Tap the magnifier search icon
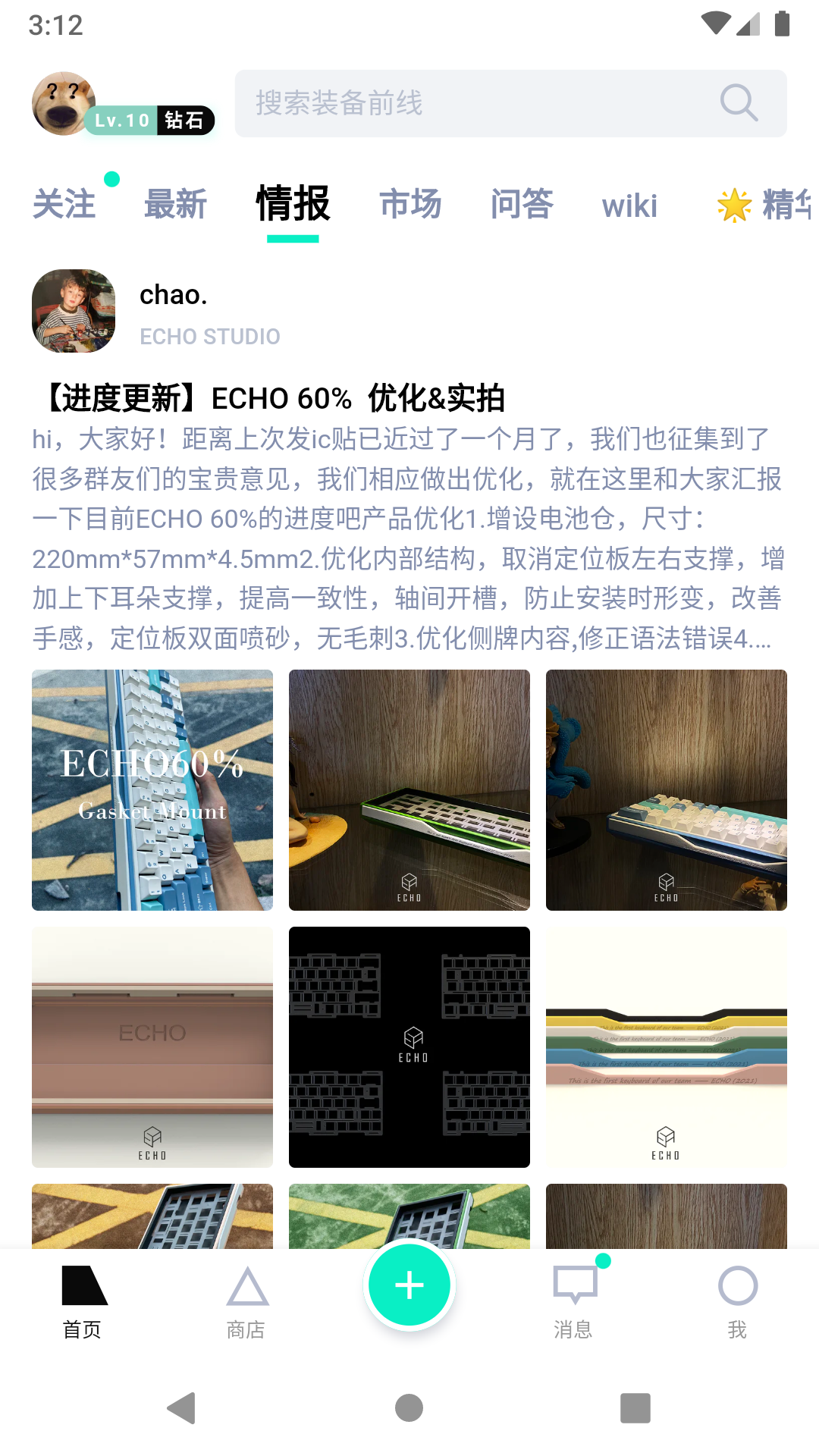Viewport: 819px width, 1456px height. 738,103
